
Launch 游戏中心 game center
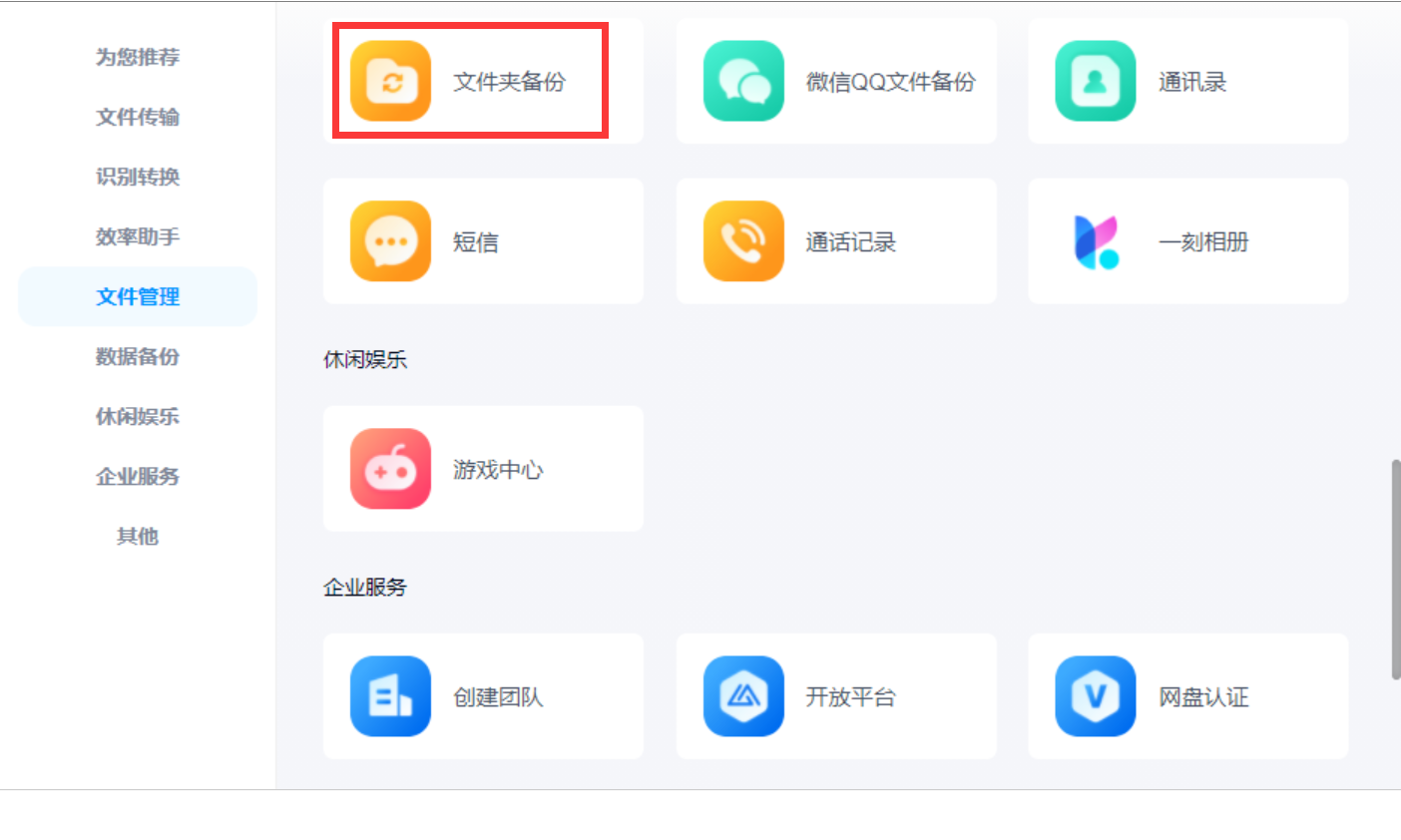point(483,469)
